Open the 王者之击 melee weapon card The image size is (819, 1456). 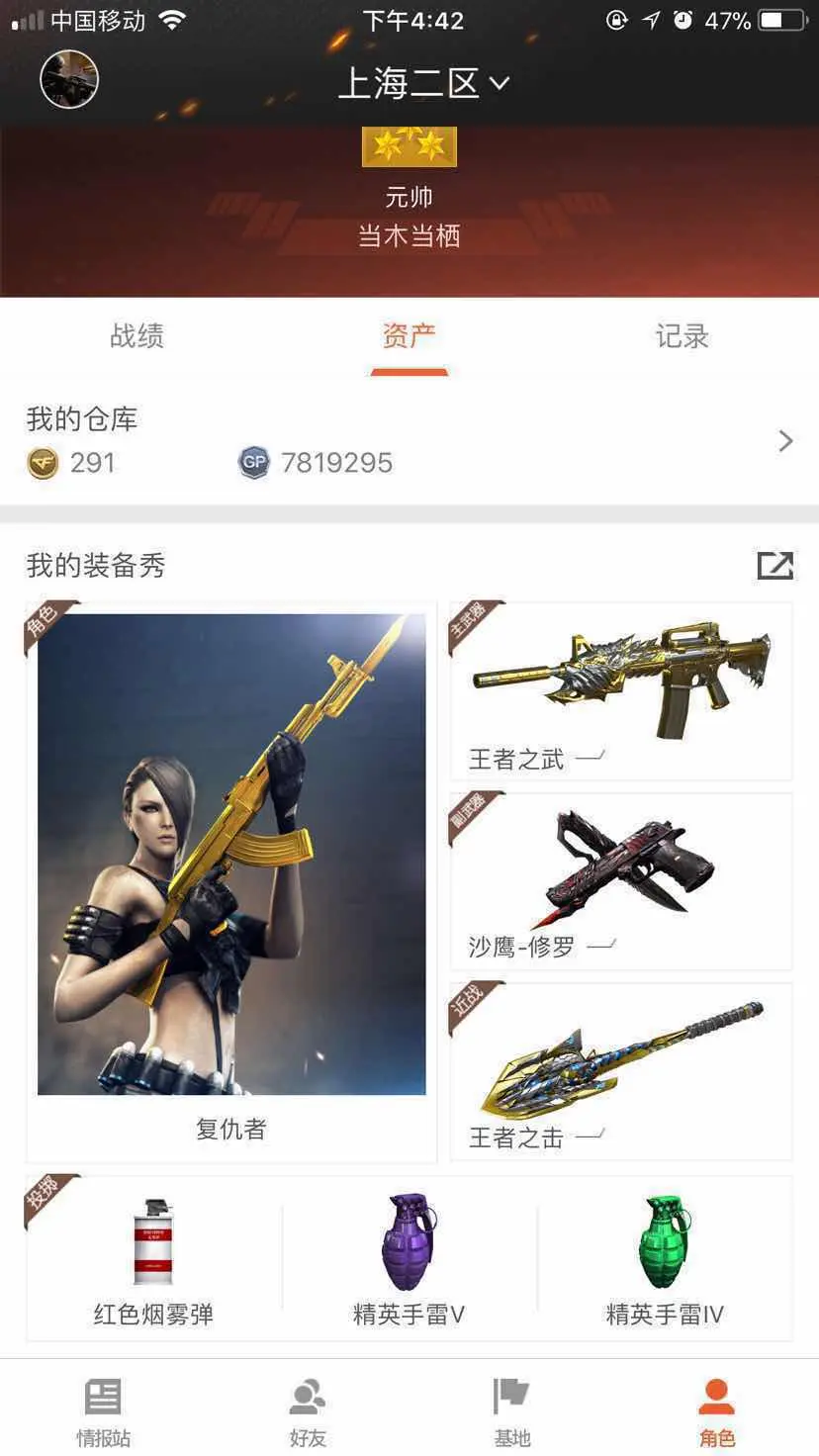click(621, 1070)
